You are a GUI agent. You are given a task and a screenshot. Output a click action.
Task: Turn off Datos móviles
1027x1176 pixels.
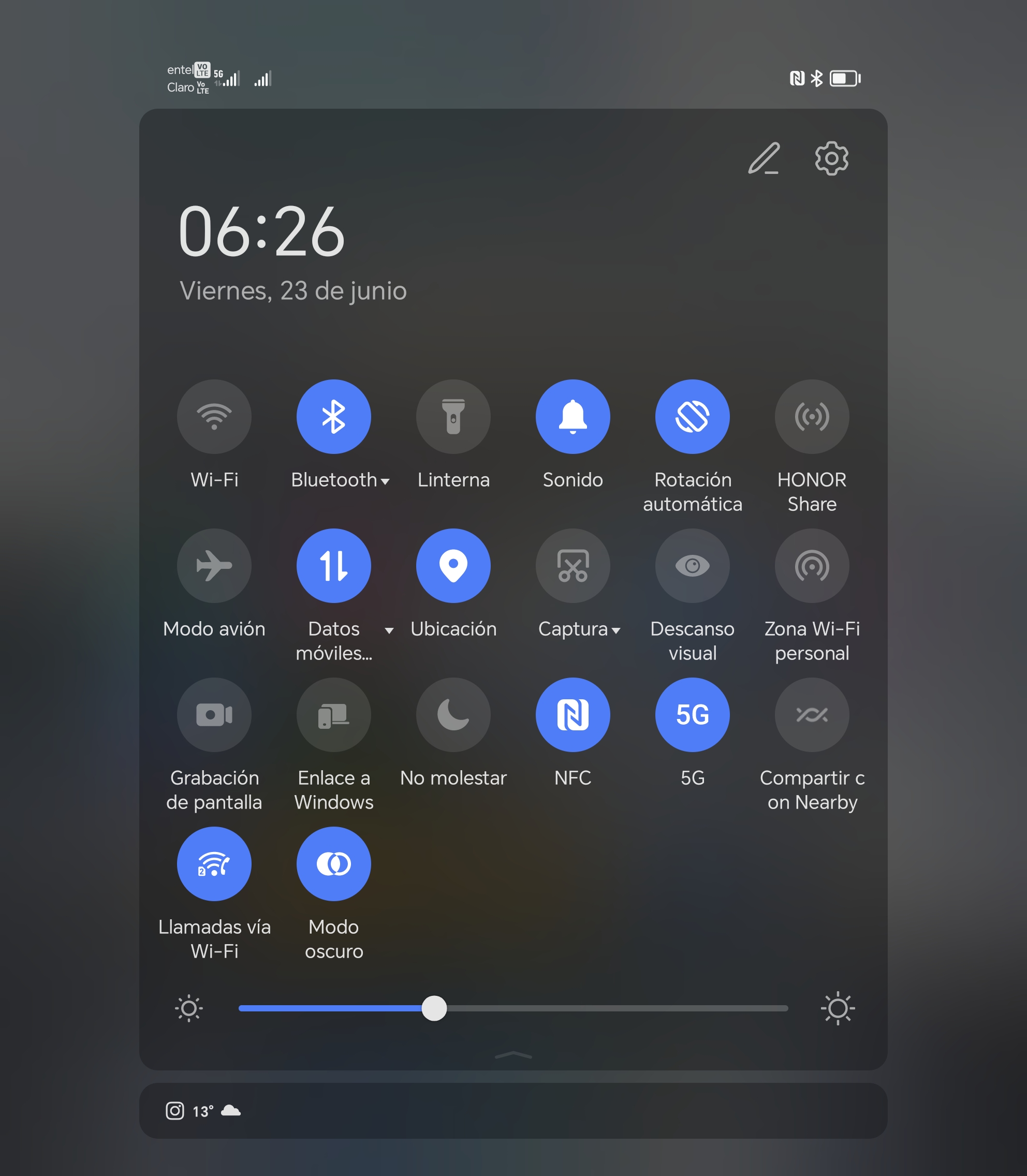pos(333,566)
